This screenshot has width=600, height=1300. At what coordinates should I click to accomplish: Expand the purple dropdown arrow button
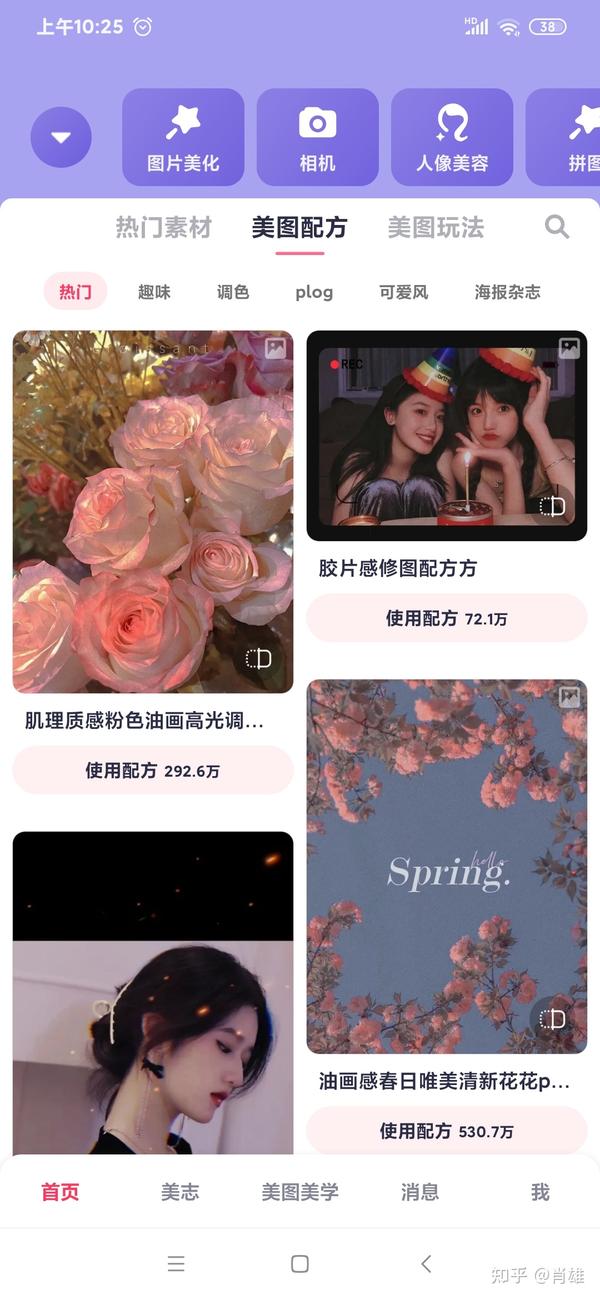pos(61,137)
